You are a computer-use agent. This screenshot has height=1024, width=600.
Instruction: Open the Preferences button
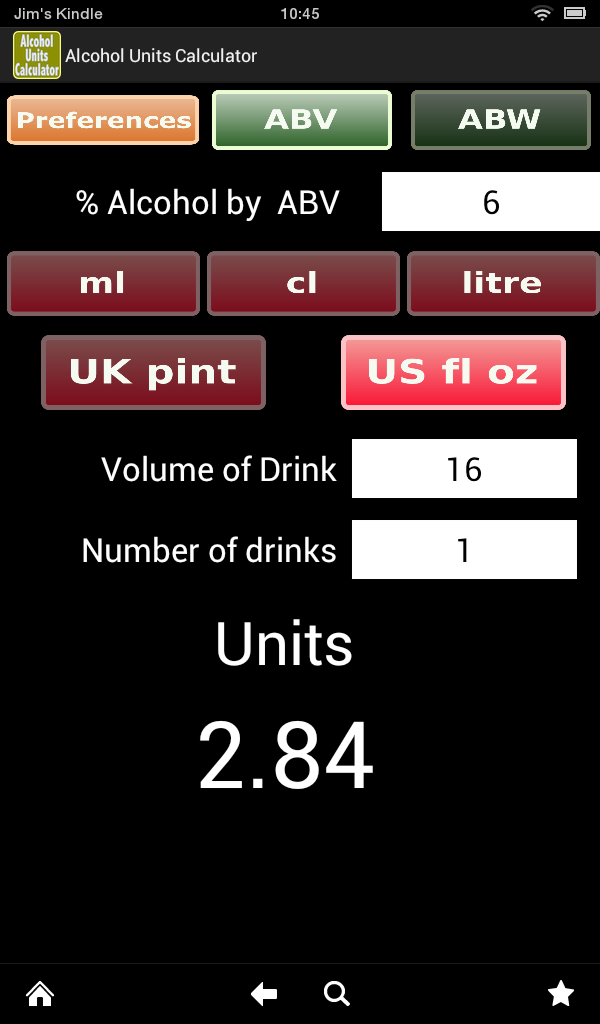[103, 120]
